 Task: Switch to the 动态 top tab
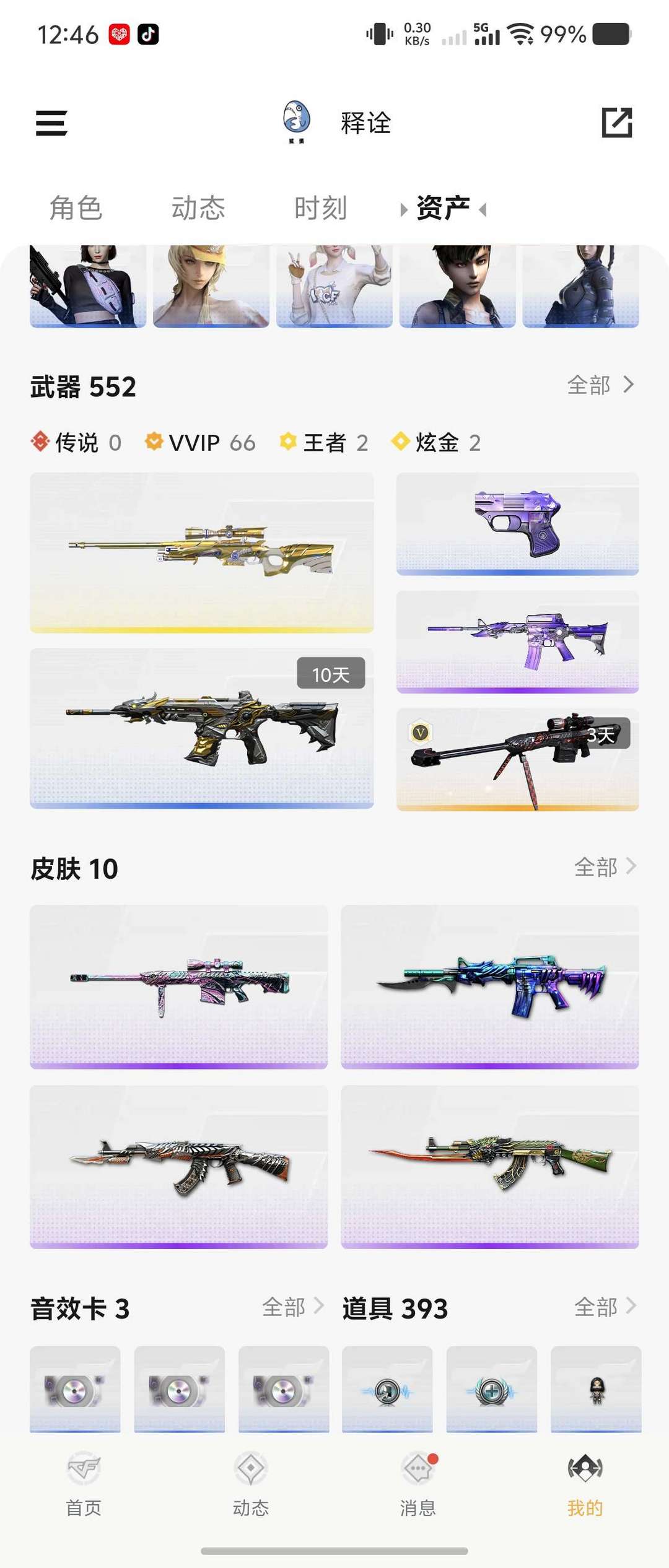tap(198, 208)
